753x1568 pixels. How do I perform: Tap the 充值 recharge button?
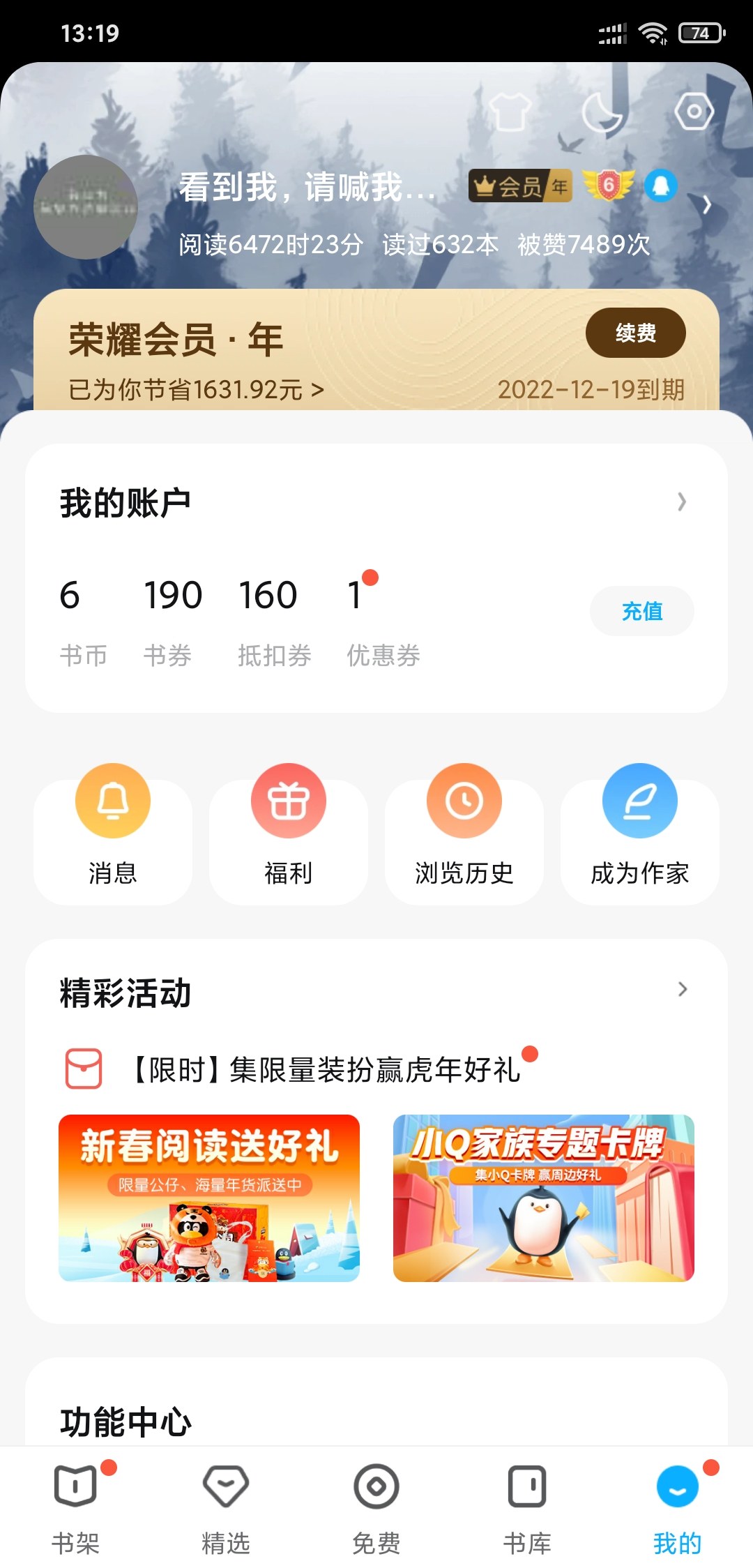[x=641, y=611]
